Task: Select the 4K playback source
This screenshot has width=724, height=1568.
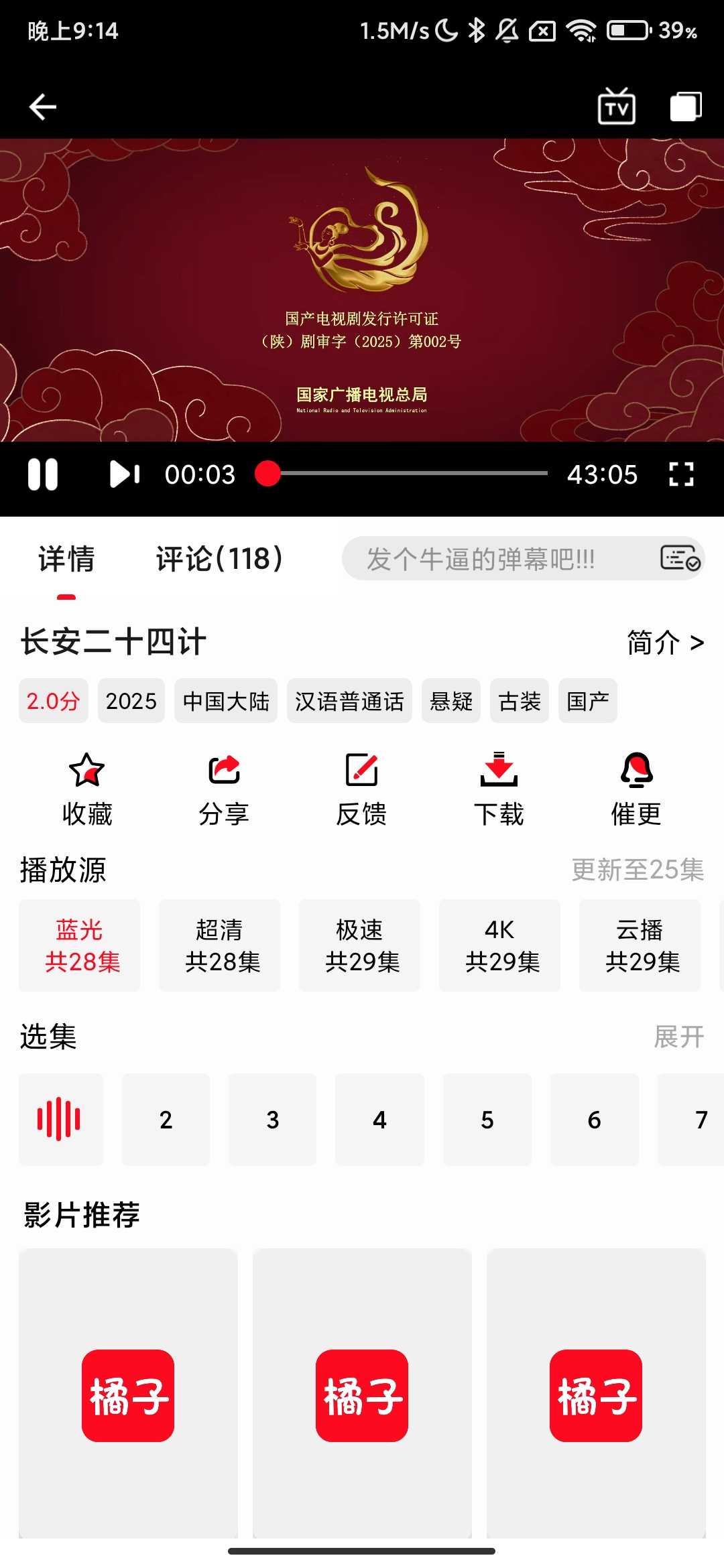Action: pyautogui.click(x=499, y=945)
